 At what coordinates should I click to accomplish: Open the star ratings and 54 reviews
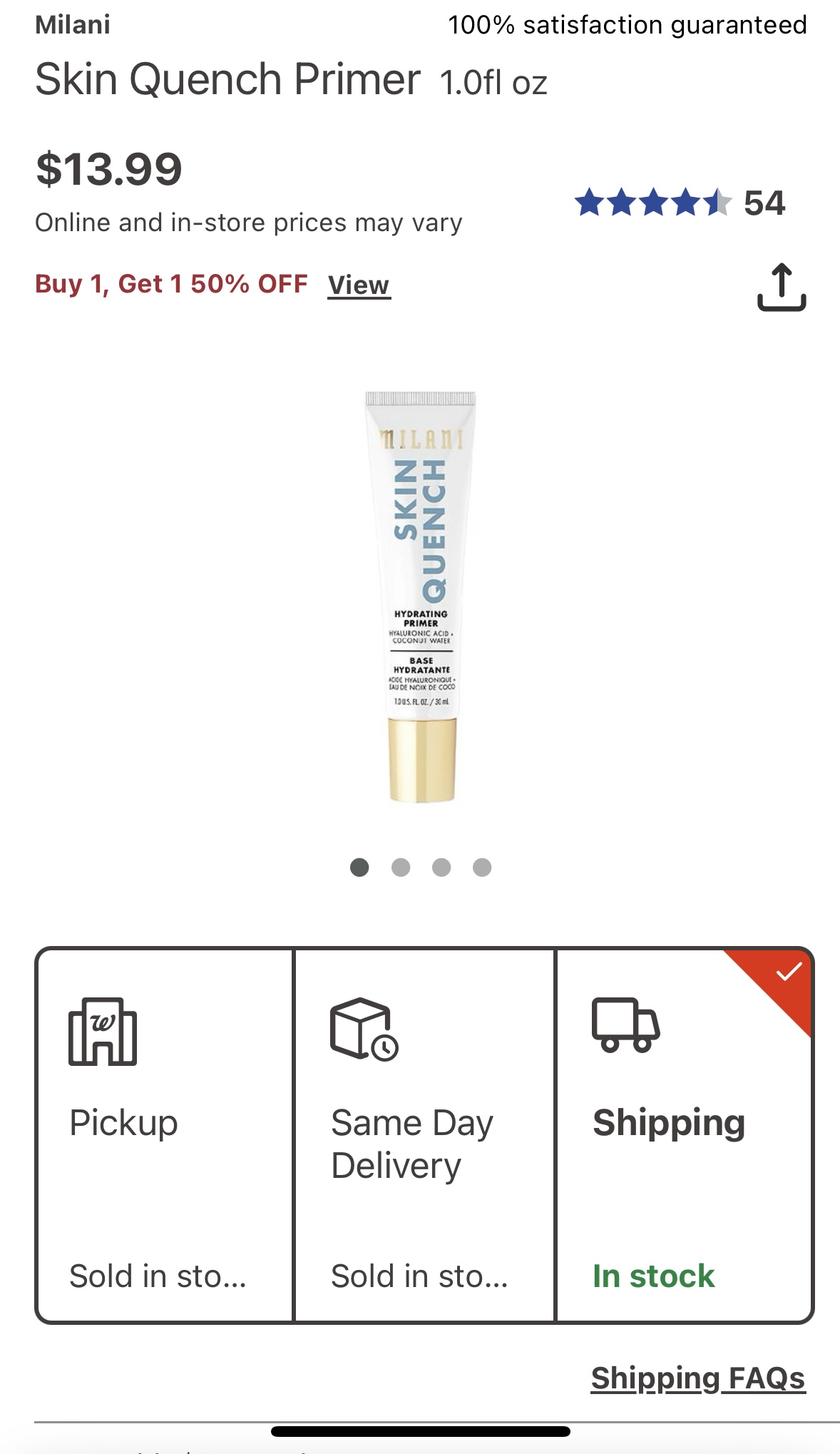(x=680, y=203)
